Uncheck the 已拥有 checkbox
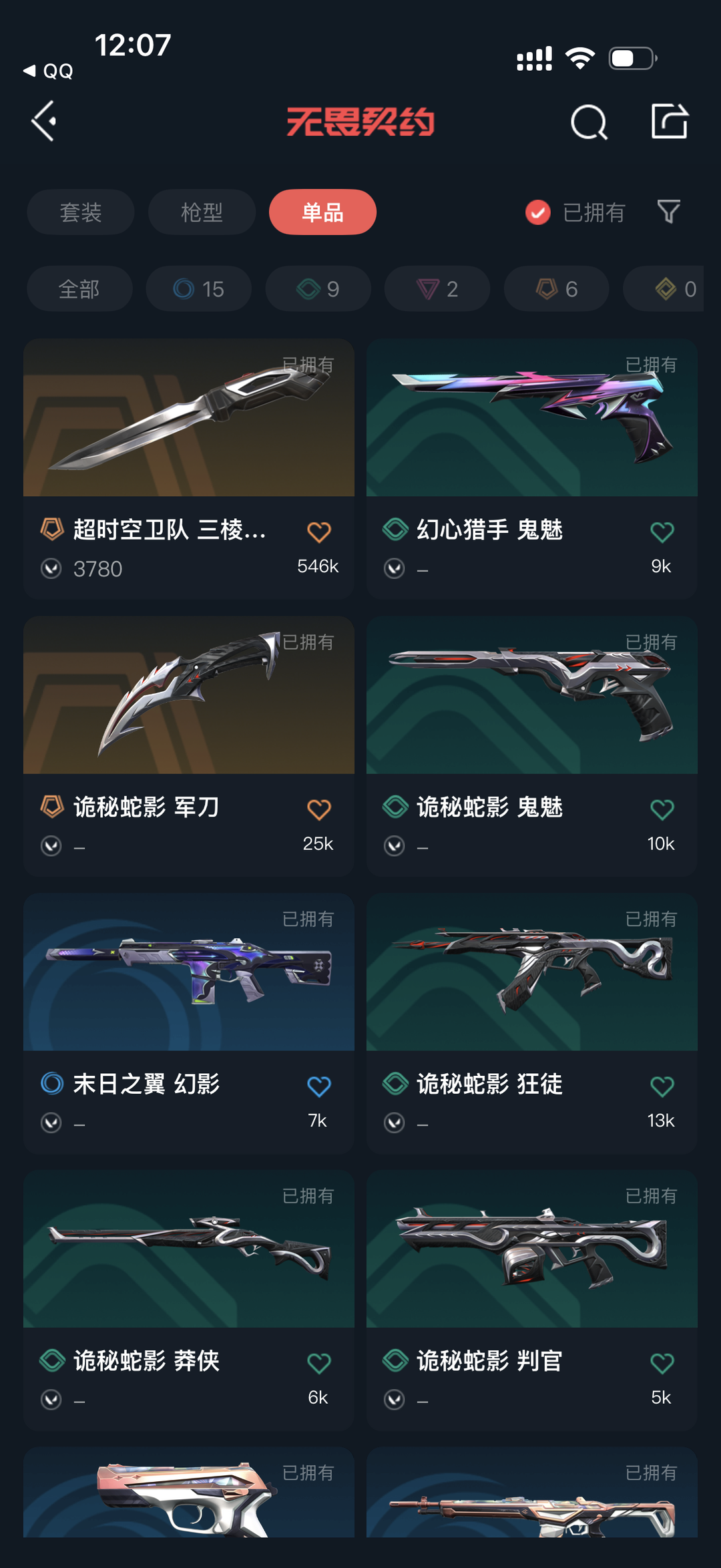 point(538,212)
